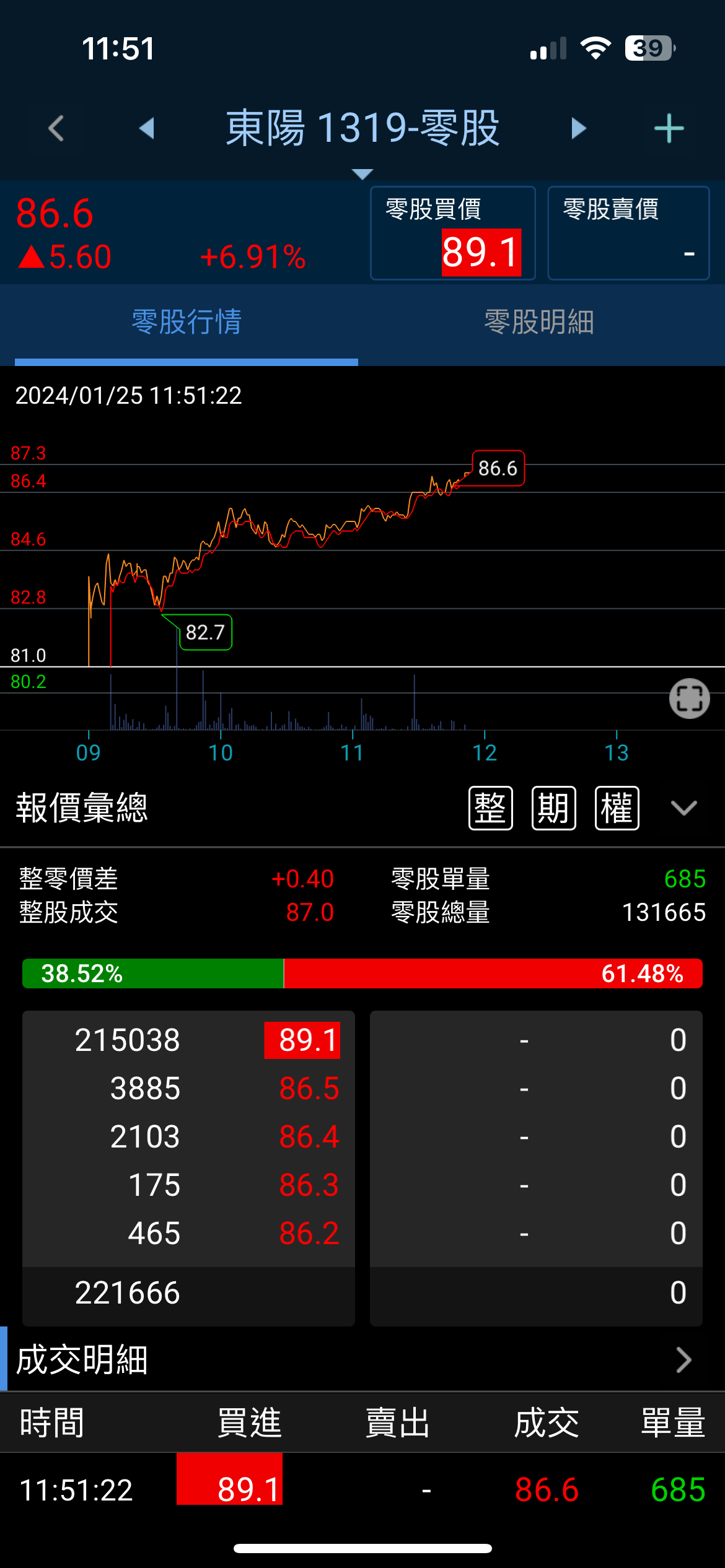Tap the back chevron at top left
725x1568 pixels.
tap(55, 128)
